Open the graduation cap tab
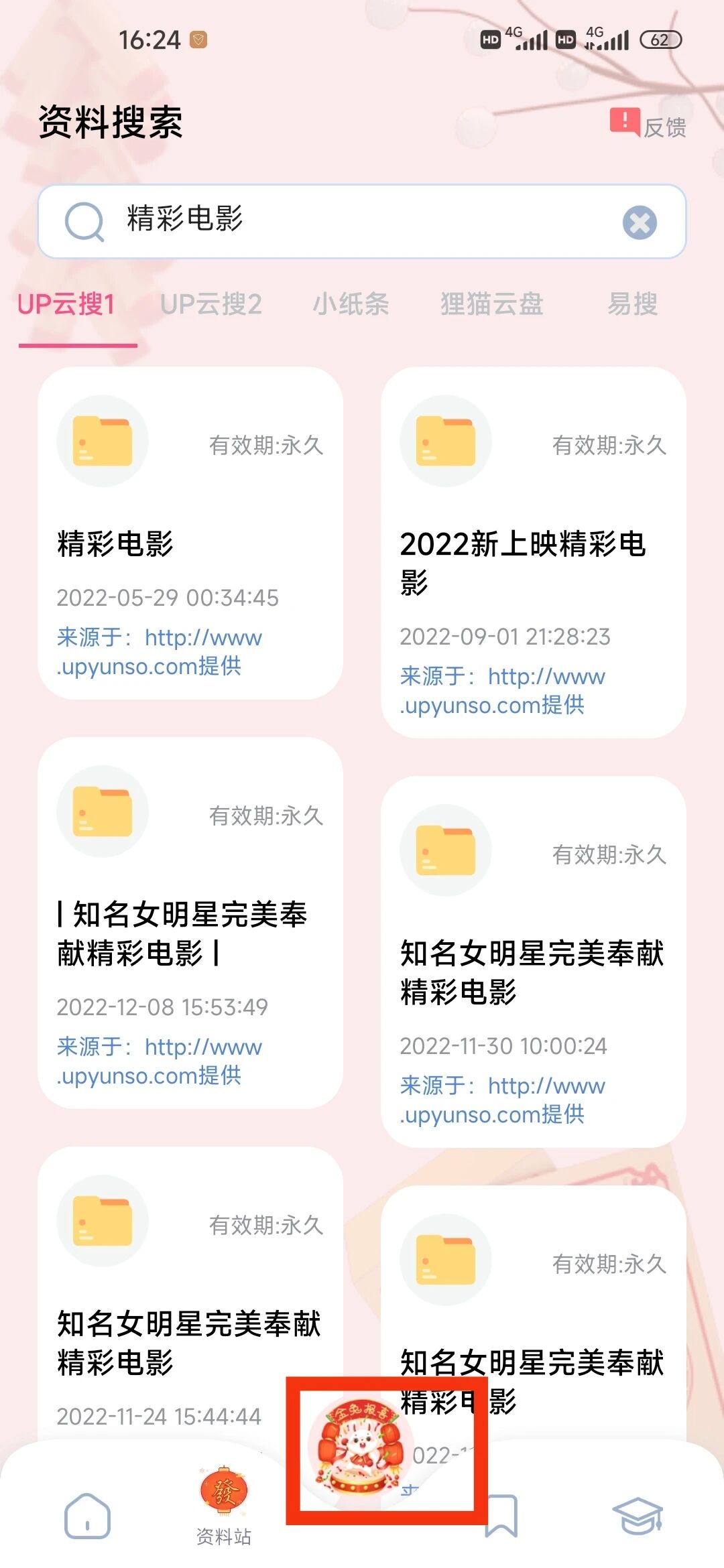This screenshot has height=1568, width=724. [x=638, y=1516]
